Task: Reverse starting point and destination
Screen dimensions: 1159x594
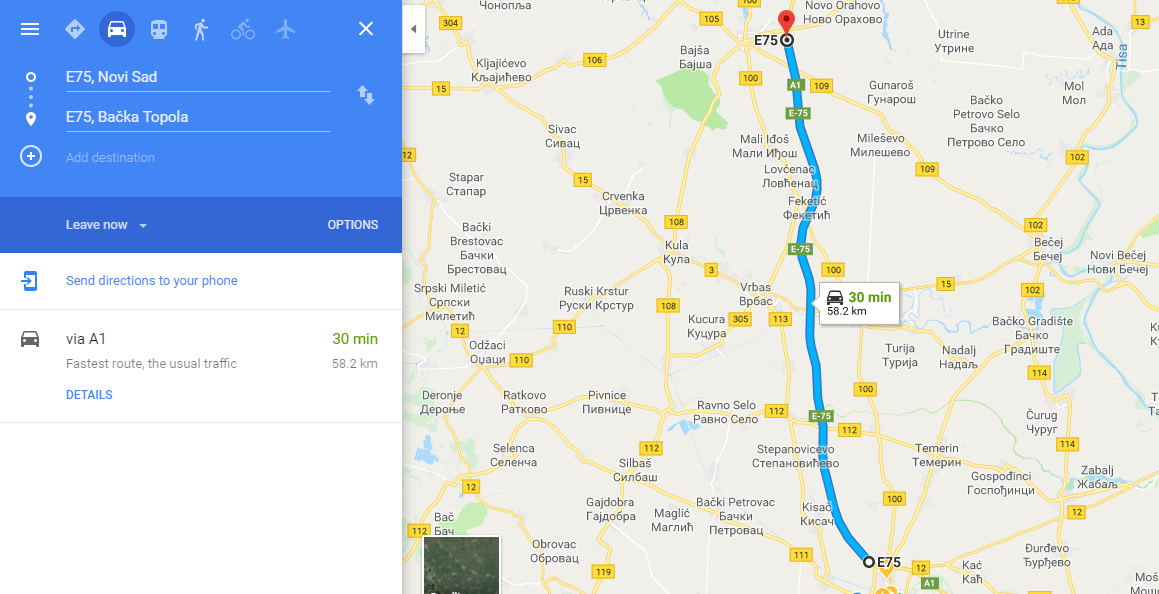Action: tap(366, 95)
